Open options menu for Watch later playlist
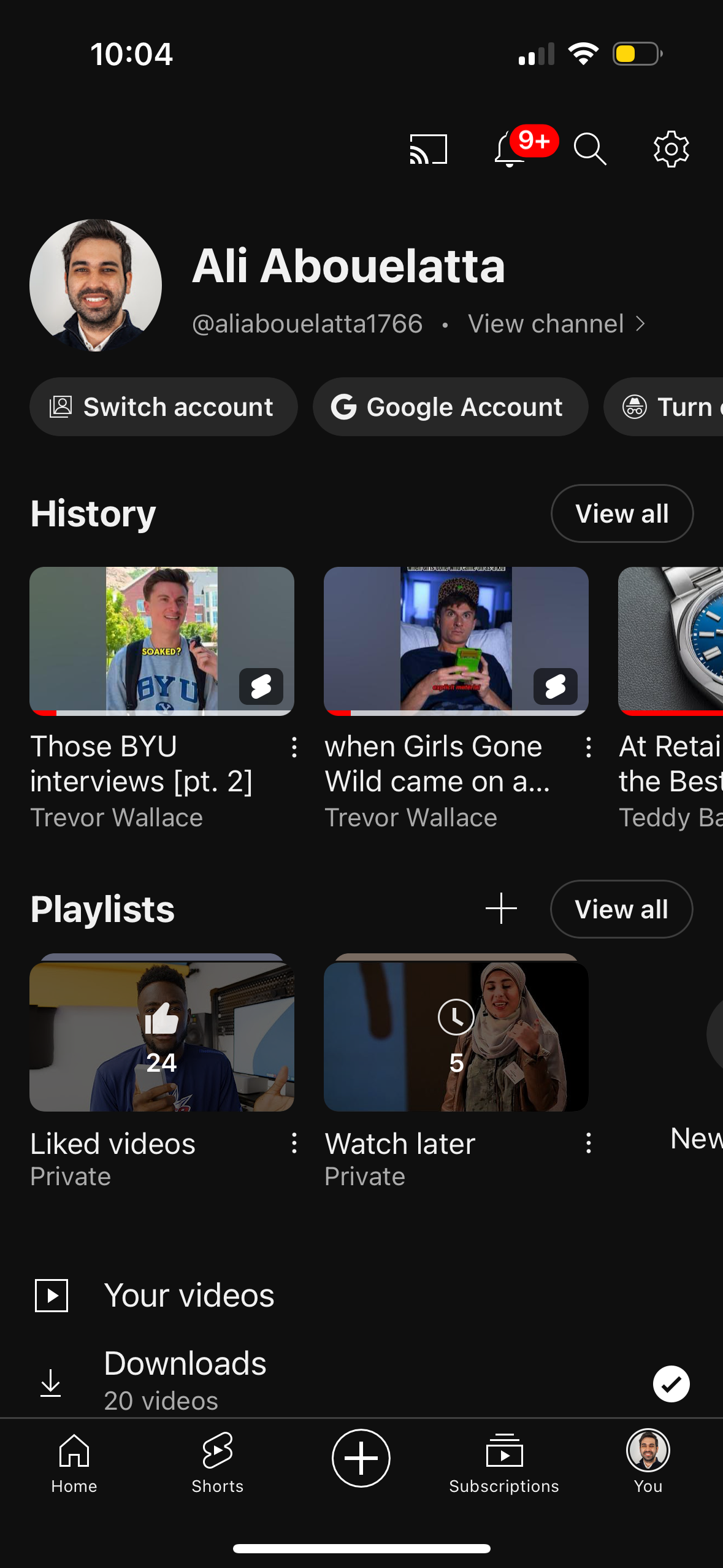This screenshot has height=1568, width=723. pyautogui.click(x=588, y=1143)
